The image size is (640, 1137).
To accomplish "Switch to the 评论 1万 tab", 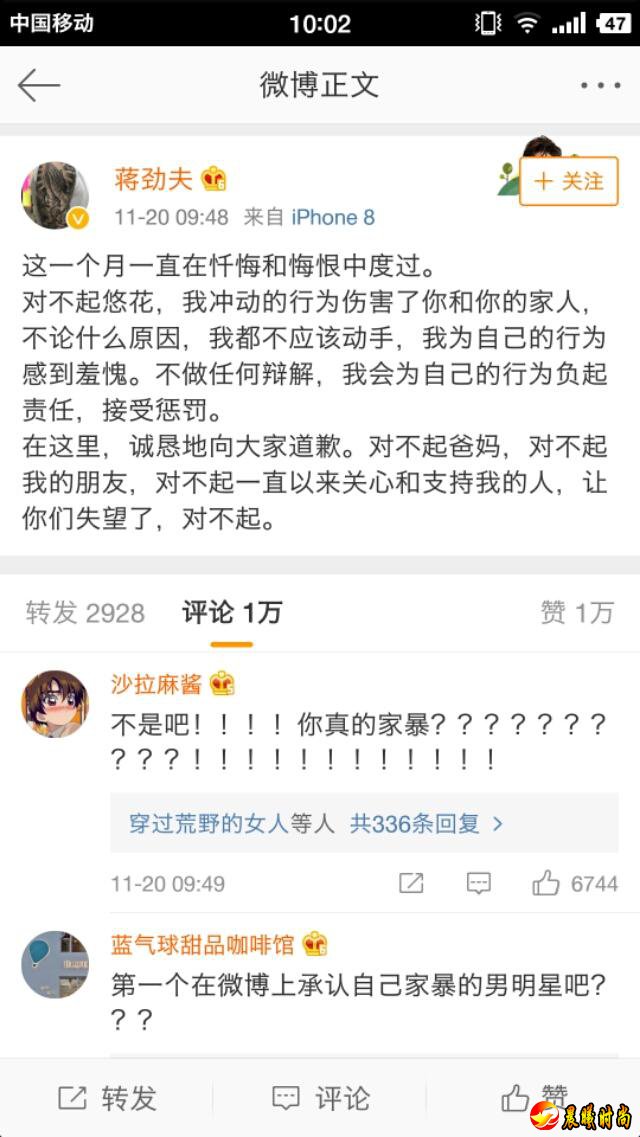I will [231, 613].
